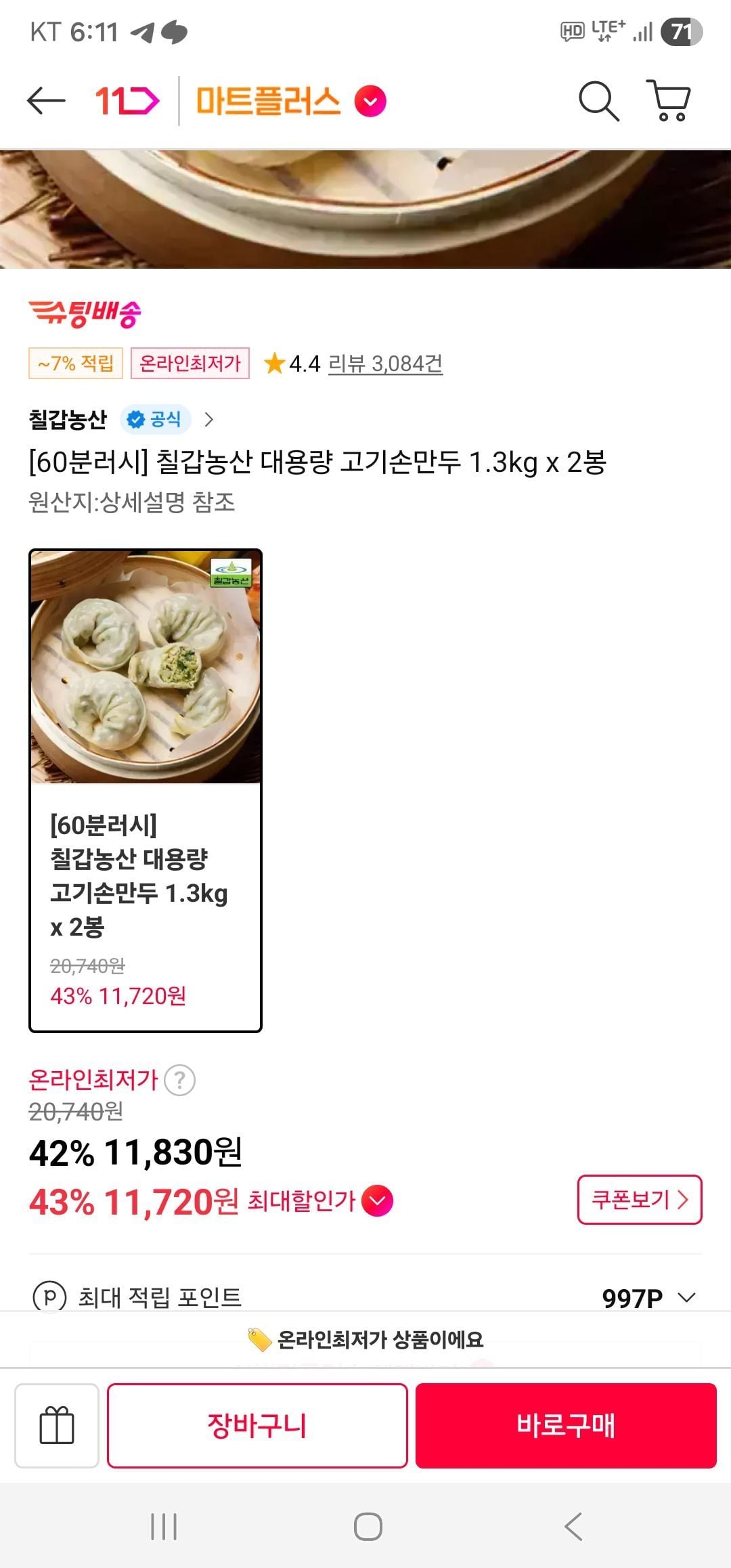
Task: Select the 고기손만두 1.3kg x 2봉 product card
Action: click(x=146, y=790)
